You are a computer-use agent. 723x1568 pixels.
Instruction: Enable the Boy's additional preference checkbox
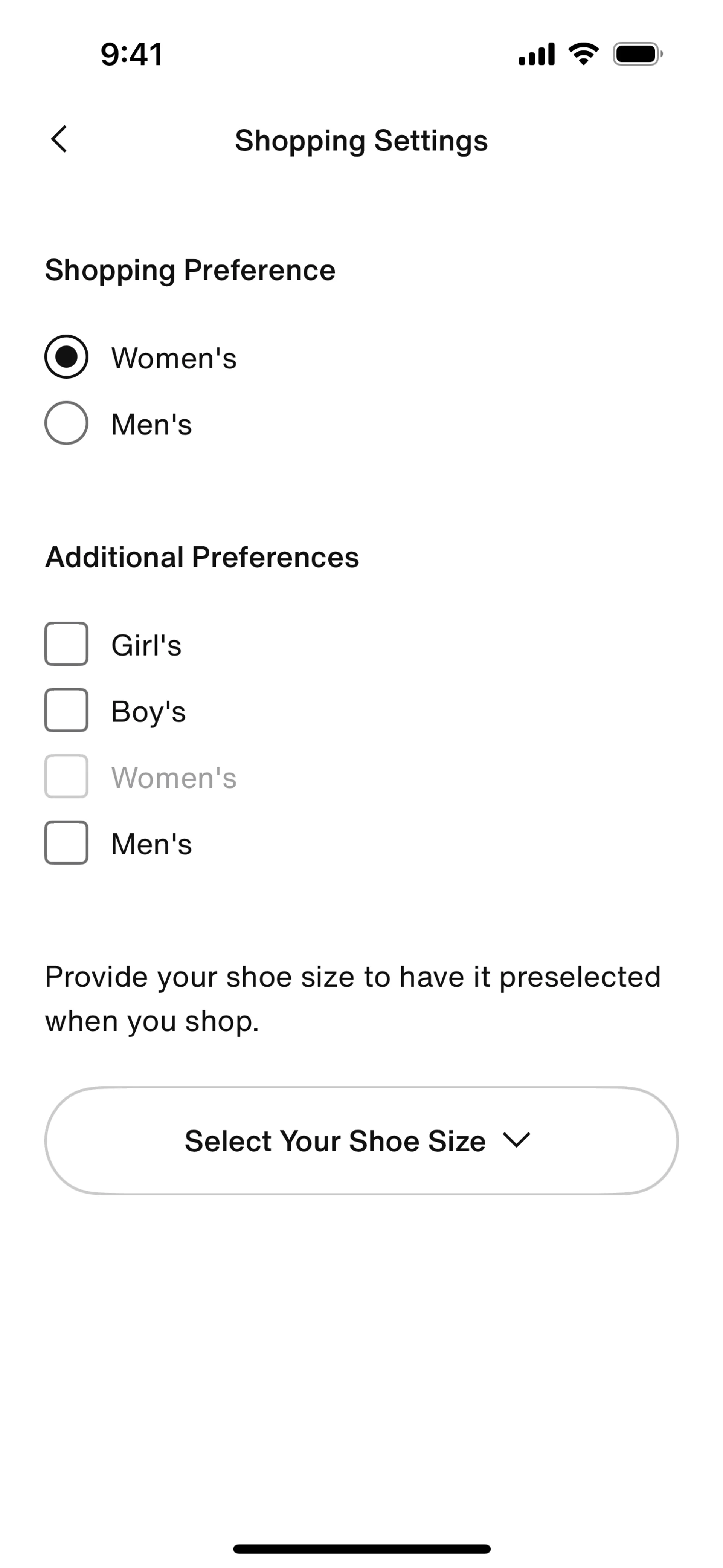(x=66, y=711)
